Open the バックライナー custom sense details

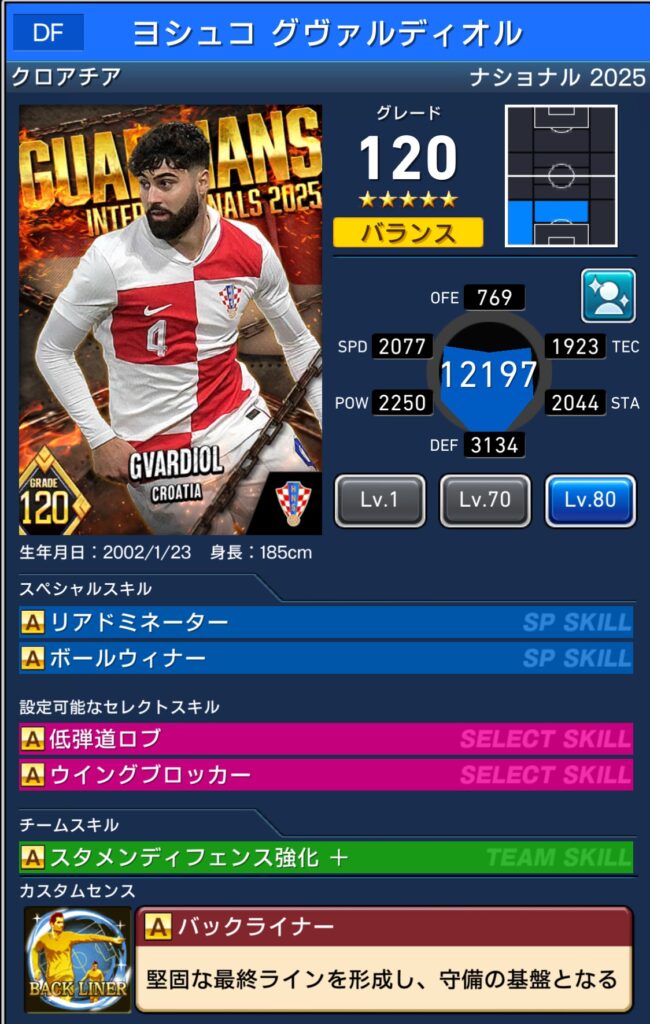coord(383,959)
